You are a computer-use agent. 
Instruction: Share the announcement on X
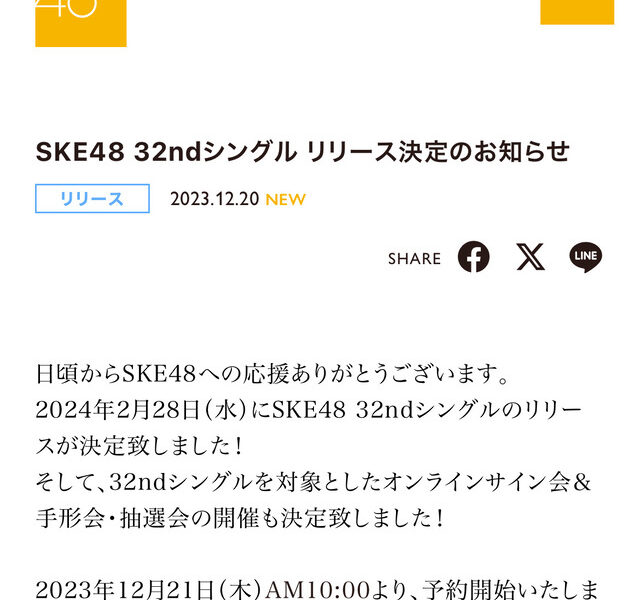(530, 257)
